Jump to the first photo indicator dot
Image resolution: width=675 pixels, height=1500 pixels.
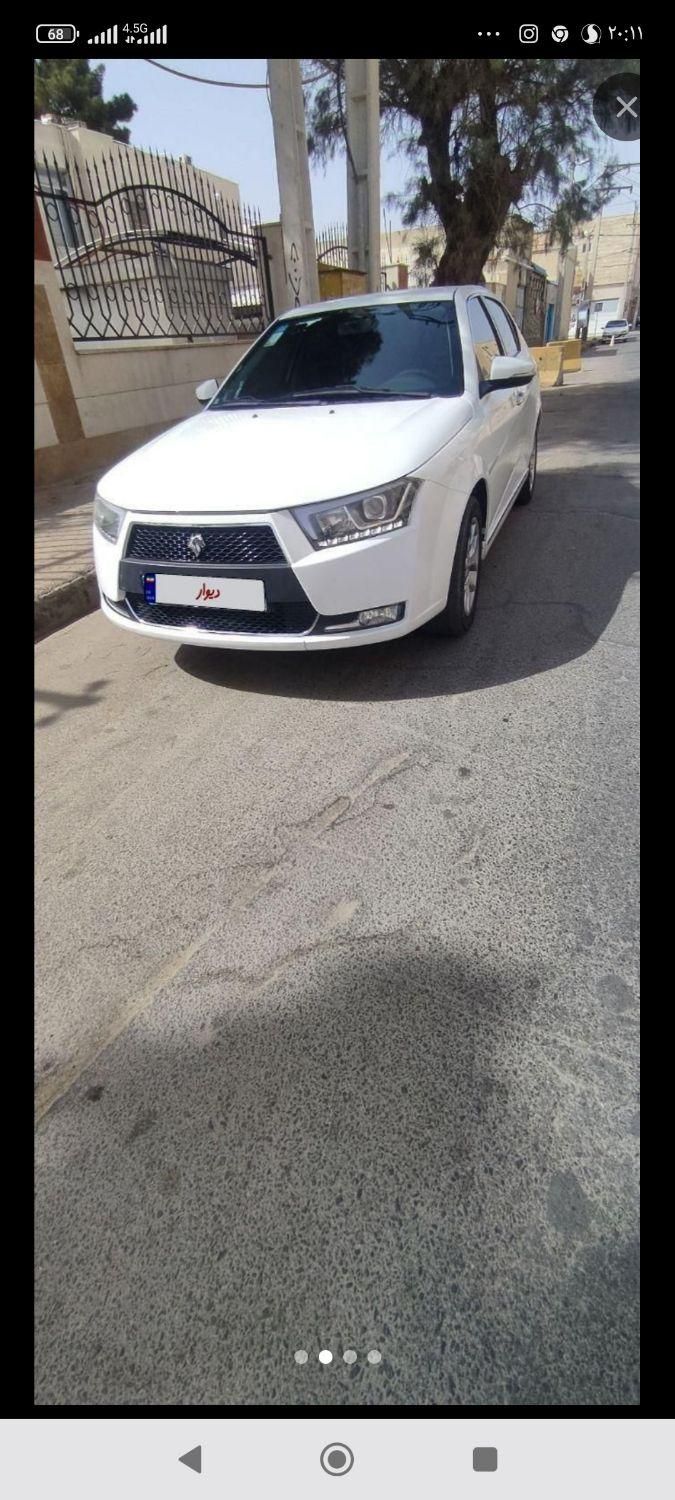301,1357
